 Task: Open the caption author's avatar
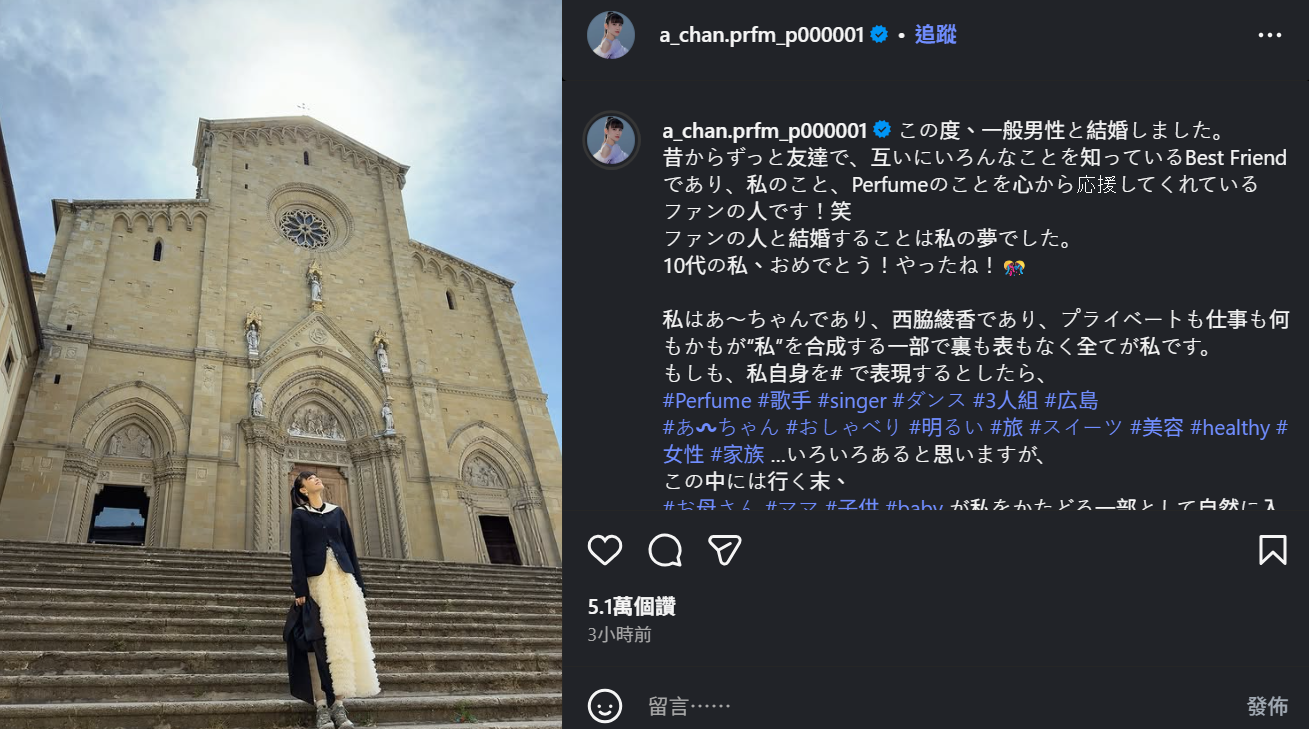click(x=611, y=140)
